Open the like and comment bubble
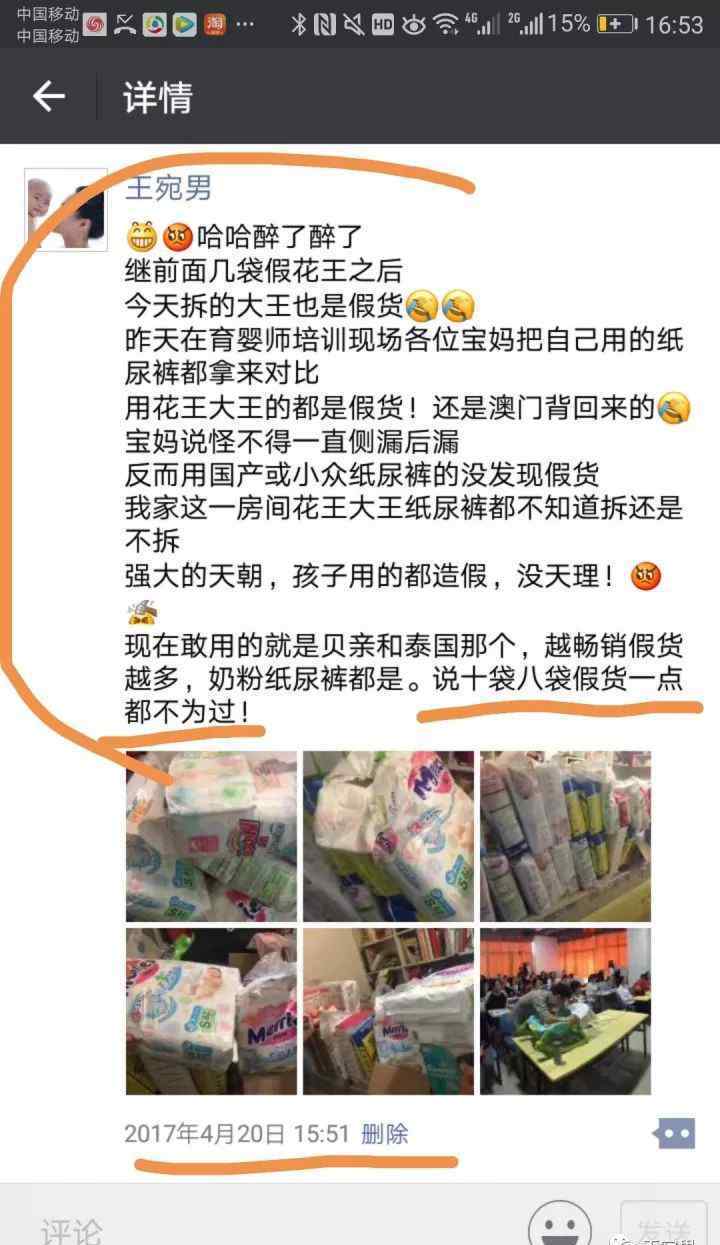 [x=673, y=1133]
